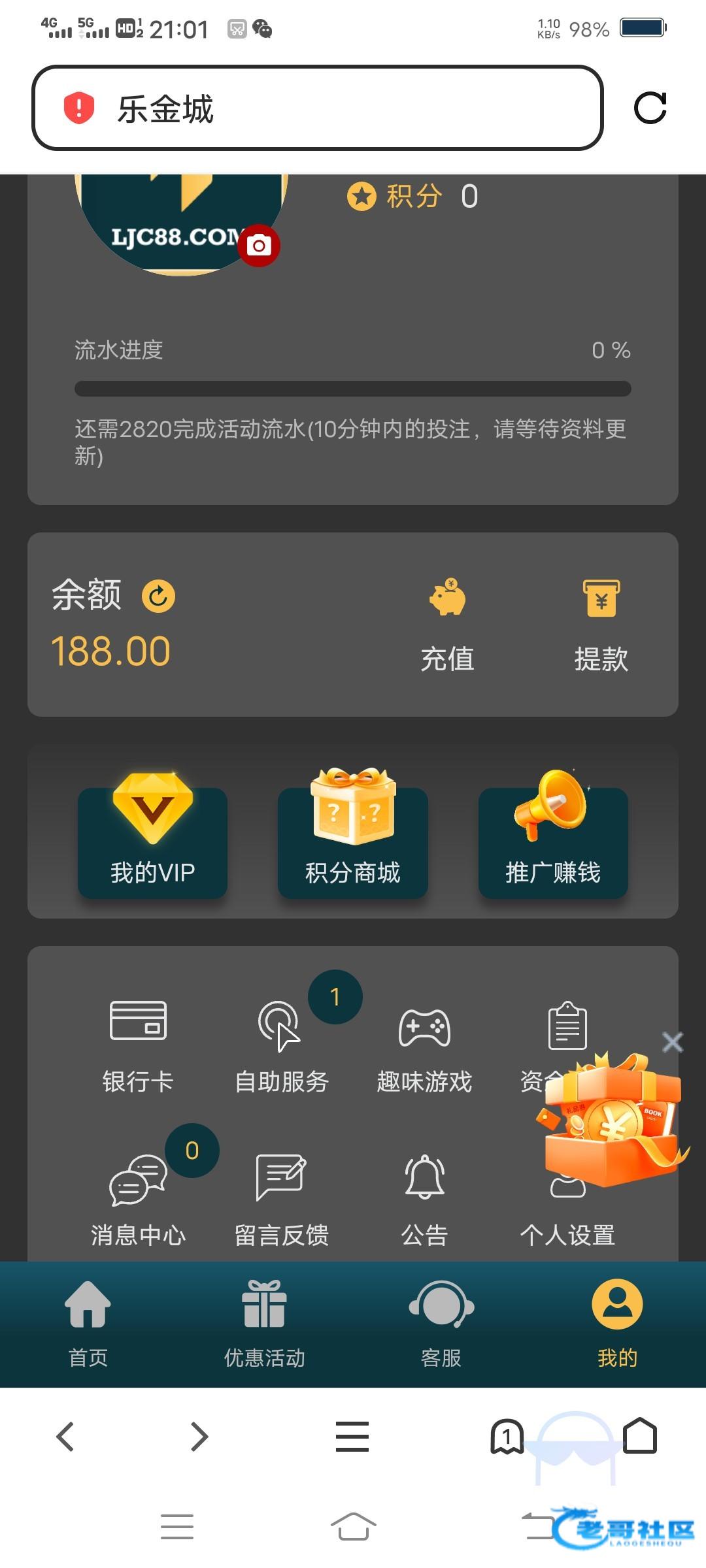Image resolution: width=706 pixels, height=1568 pixels.
Task: Tap the 乐金城 address bar
Action: click(316, 108)
